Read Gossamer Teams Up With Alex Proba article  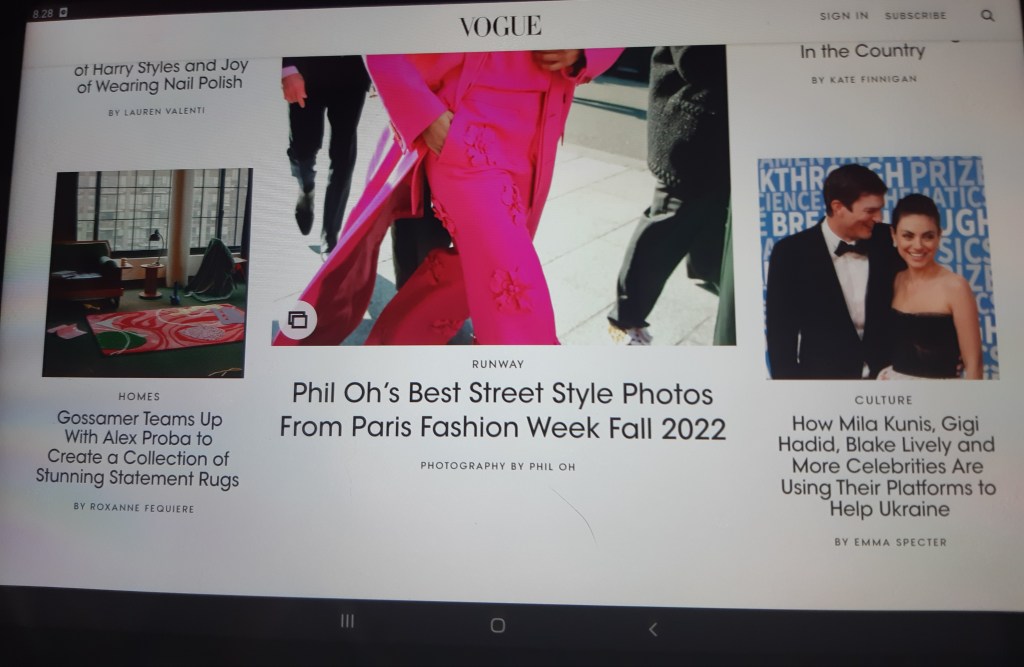point(138,449)
